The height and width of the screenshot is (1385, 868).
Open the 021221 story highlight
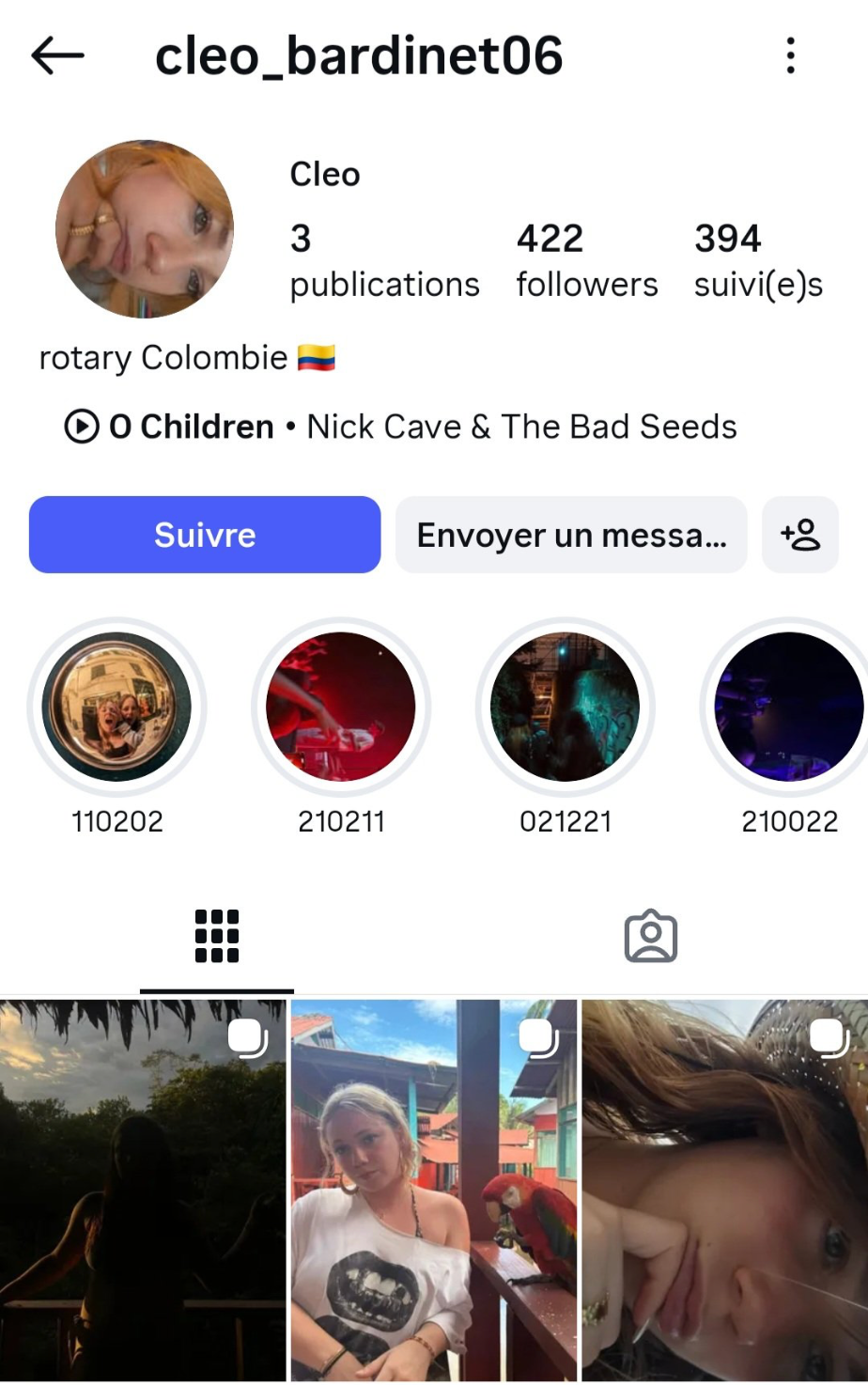tap(565, 707)
